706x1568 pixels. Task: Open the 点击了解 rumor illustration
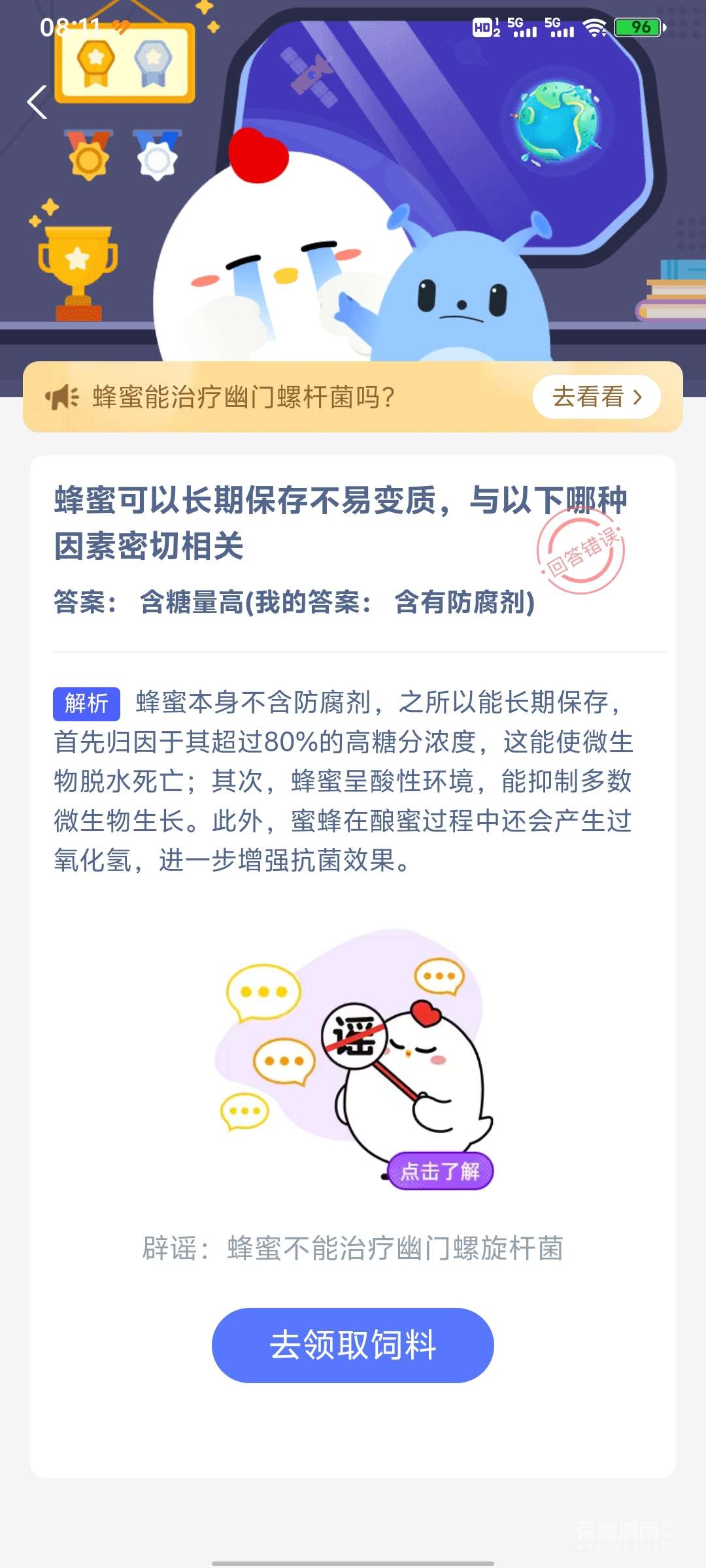tap(439, 1170)
